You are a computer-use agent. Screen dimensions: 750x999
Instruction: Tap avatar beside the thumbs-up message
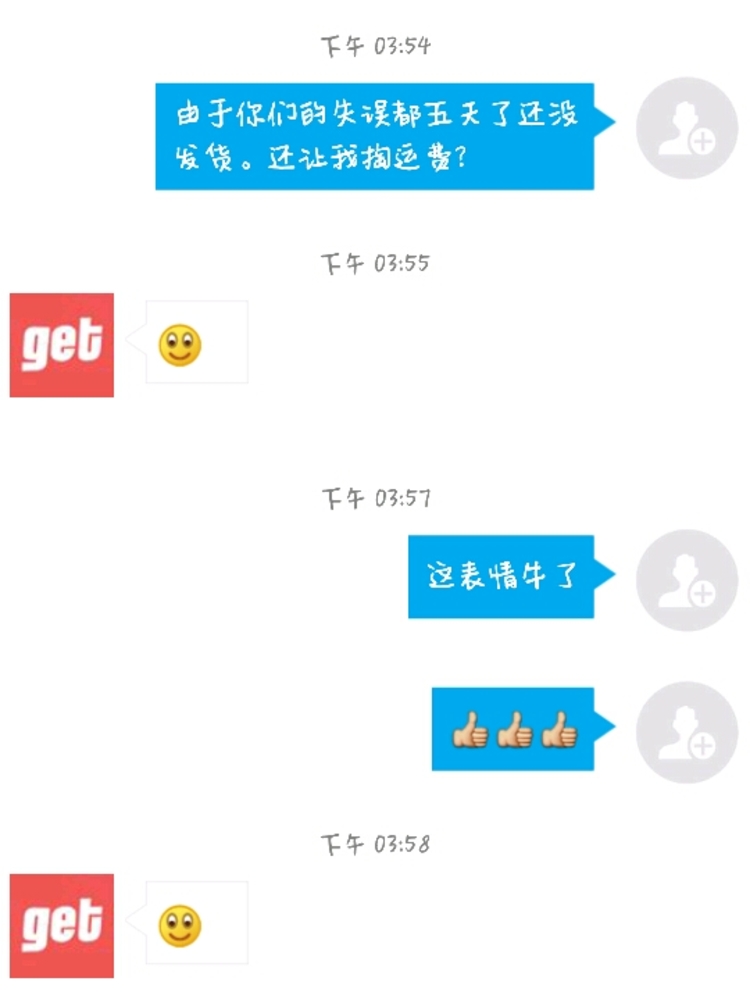(687, 732)
